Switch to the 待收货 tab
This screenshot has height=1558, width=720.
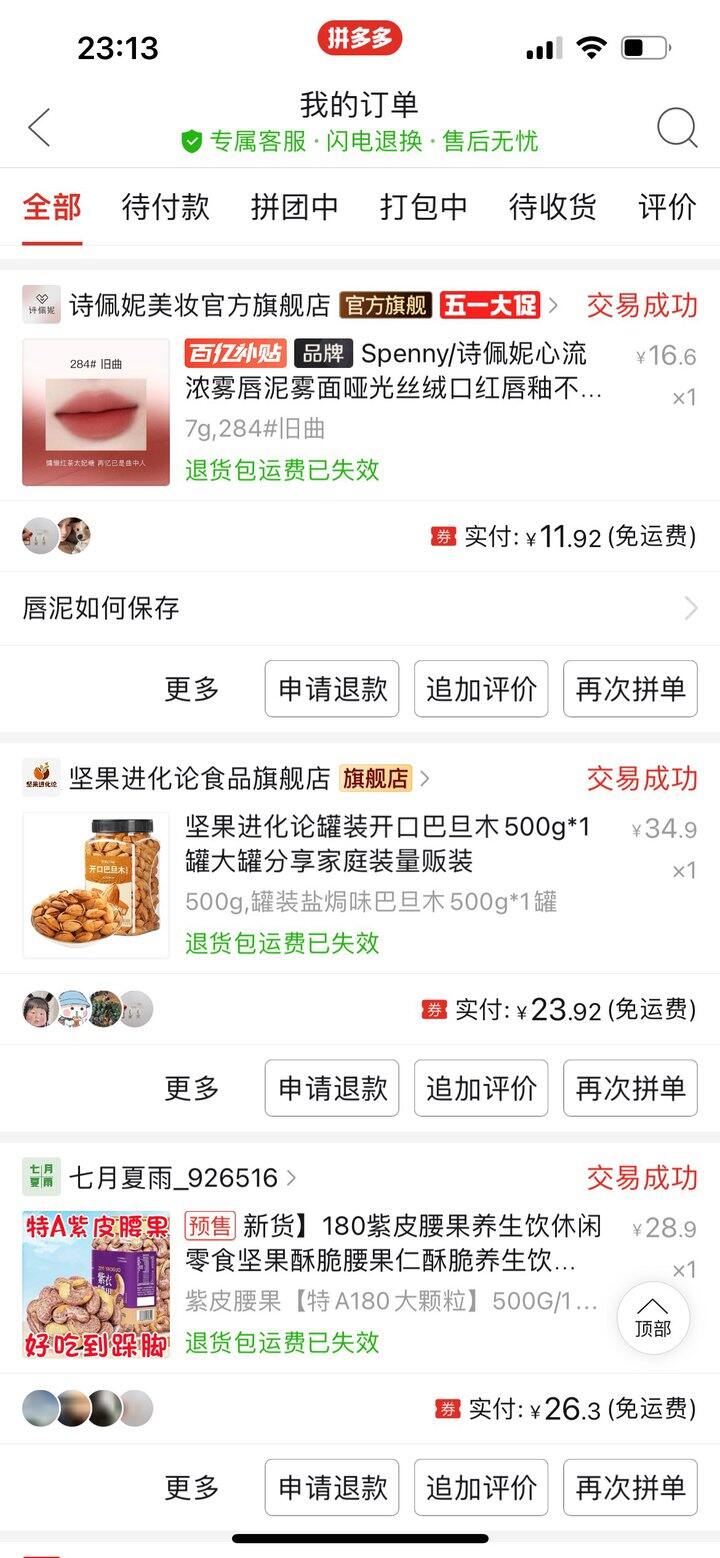pos(552,207)
